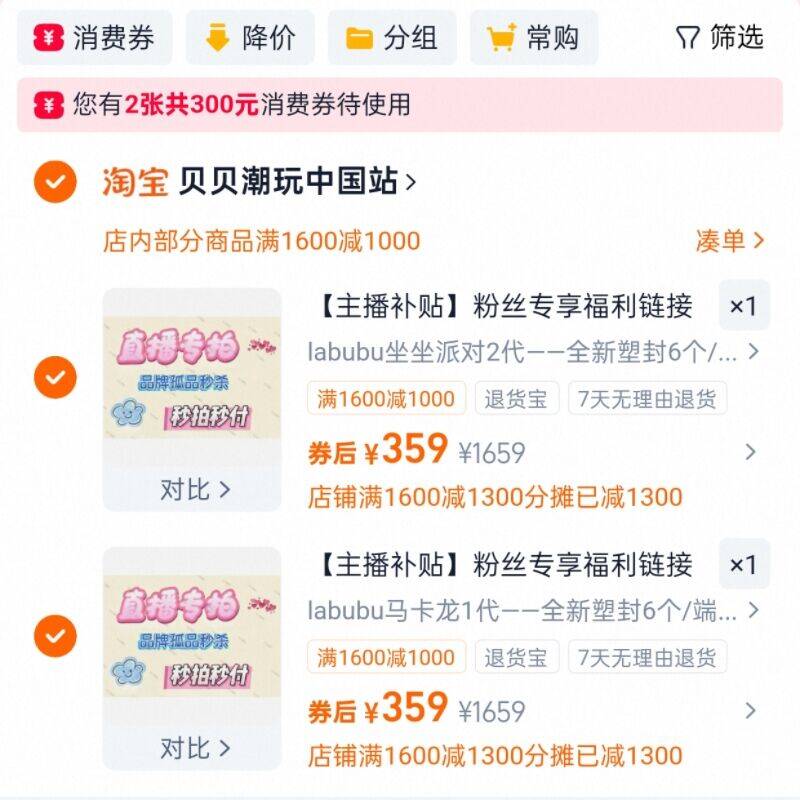
Task: Change quantity ×1 for labubu坐坐派对2代
Action: coord(744,305)
